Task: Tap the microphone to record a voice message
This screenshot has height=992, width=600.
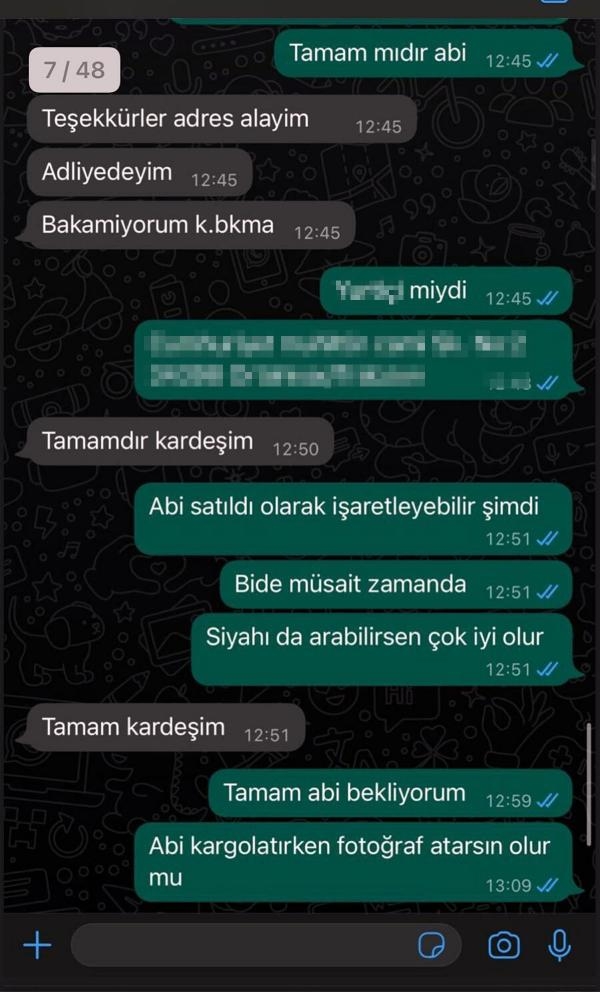Action: click(560, 944)
